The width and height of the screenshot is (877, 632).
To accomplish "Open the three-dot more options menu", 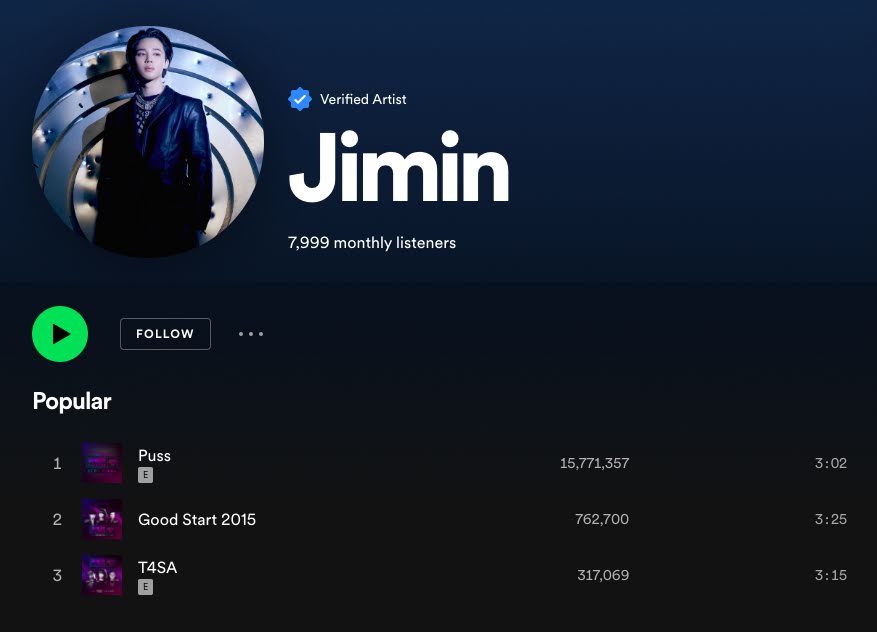I will 251,334.
